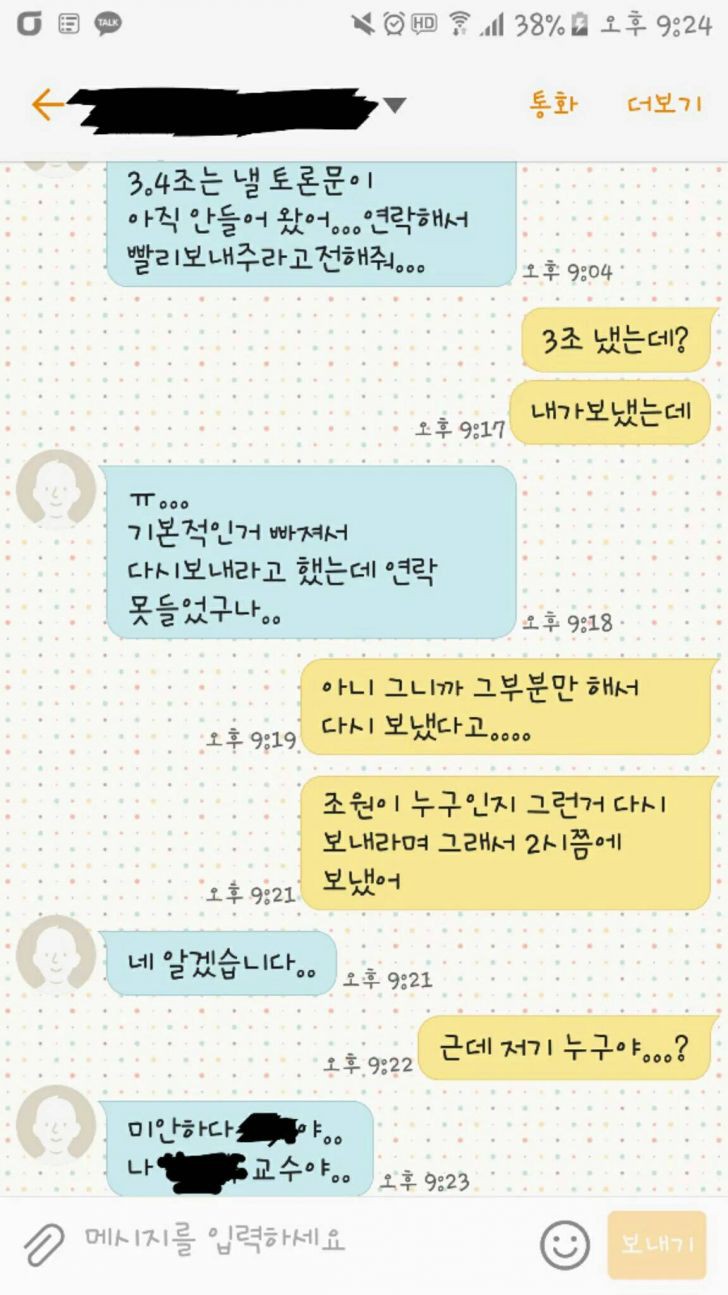Screen dimensions: 728x1295
Task: Start a call with 통화
Action: point(552,104)
